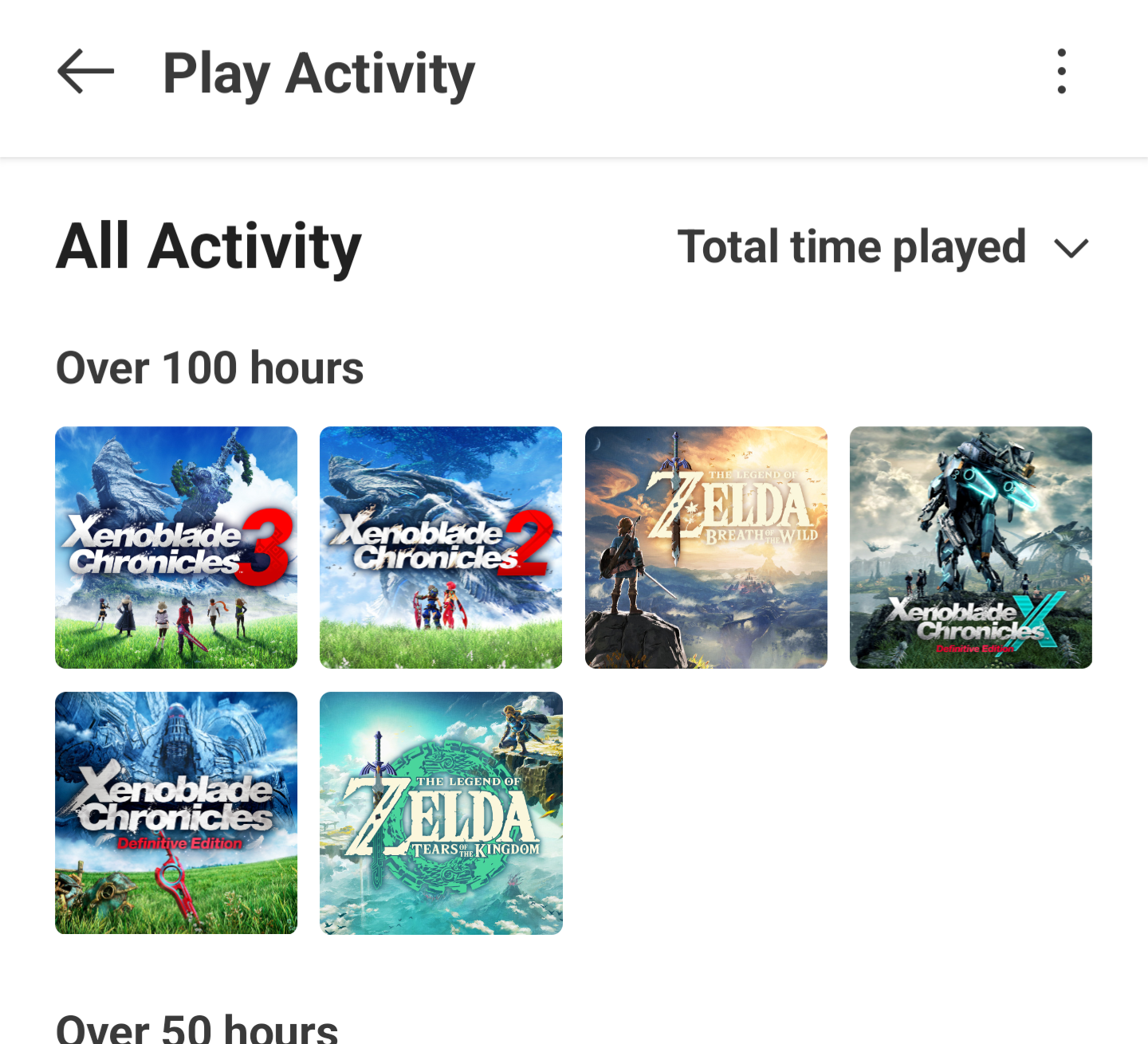This screenshot has width=1148, height=1044.
Task: Go back from Play Activity
Action: [x=85, y=72]
